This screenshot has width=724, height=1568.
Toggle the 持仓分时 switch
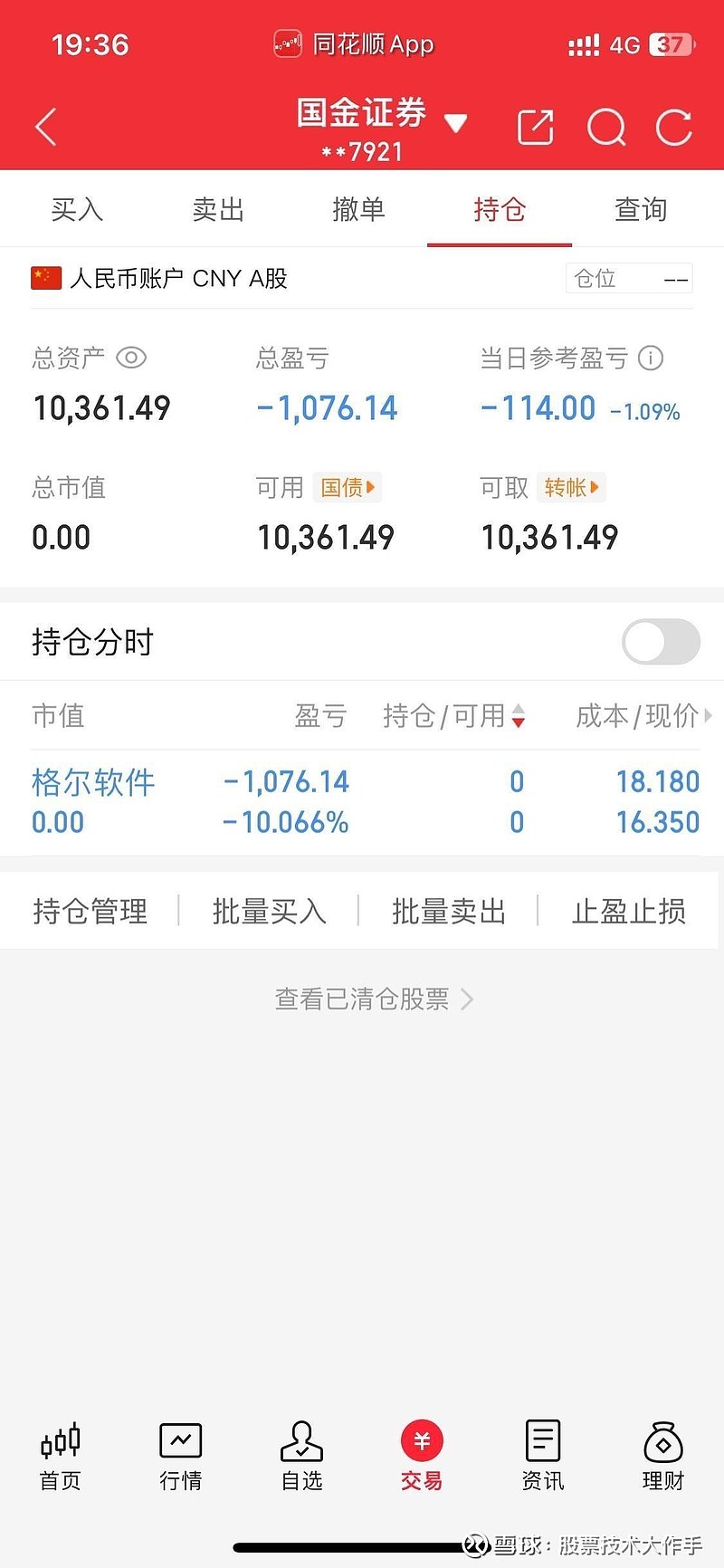(x=661, y=642)
